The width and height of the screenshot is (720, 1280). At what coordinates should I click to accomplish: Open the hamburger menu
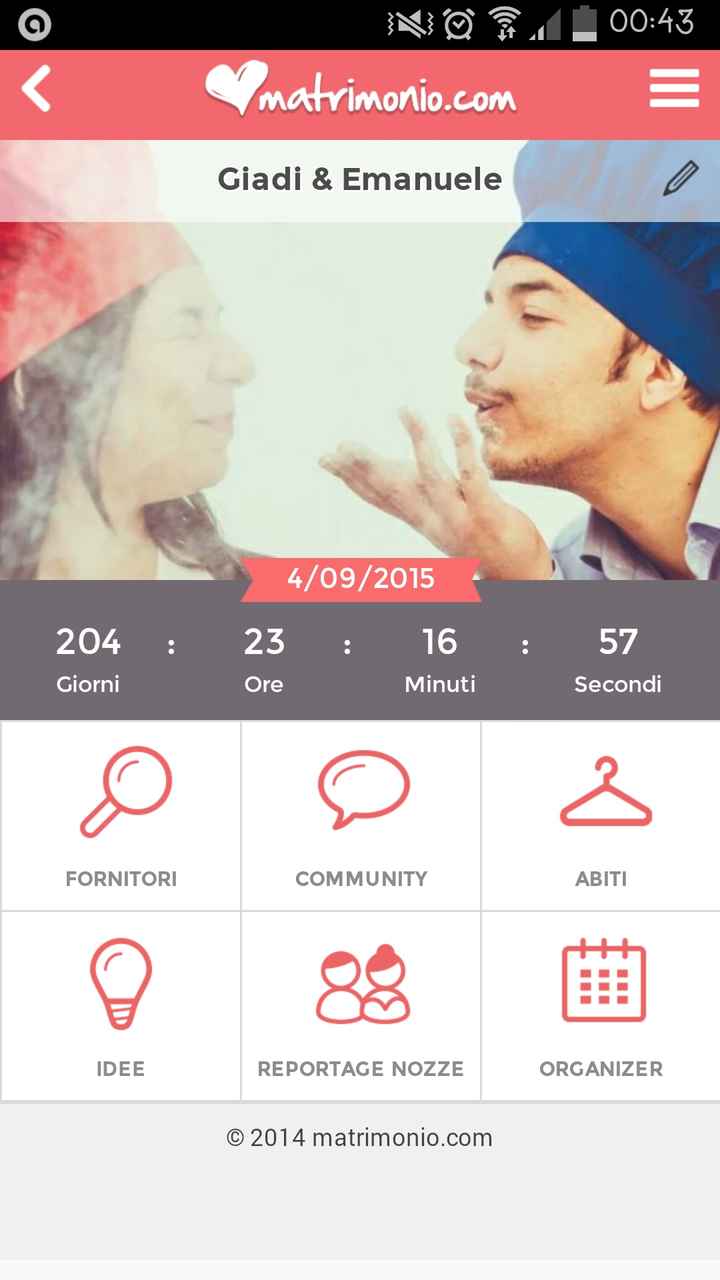674,90
